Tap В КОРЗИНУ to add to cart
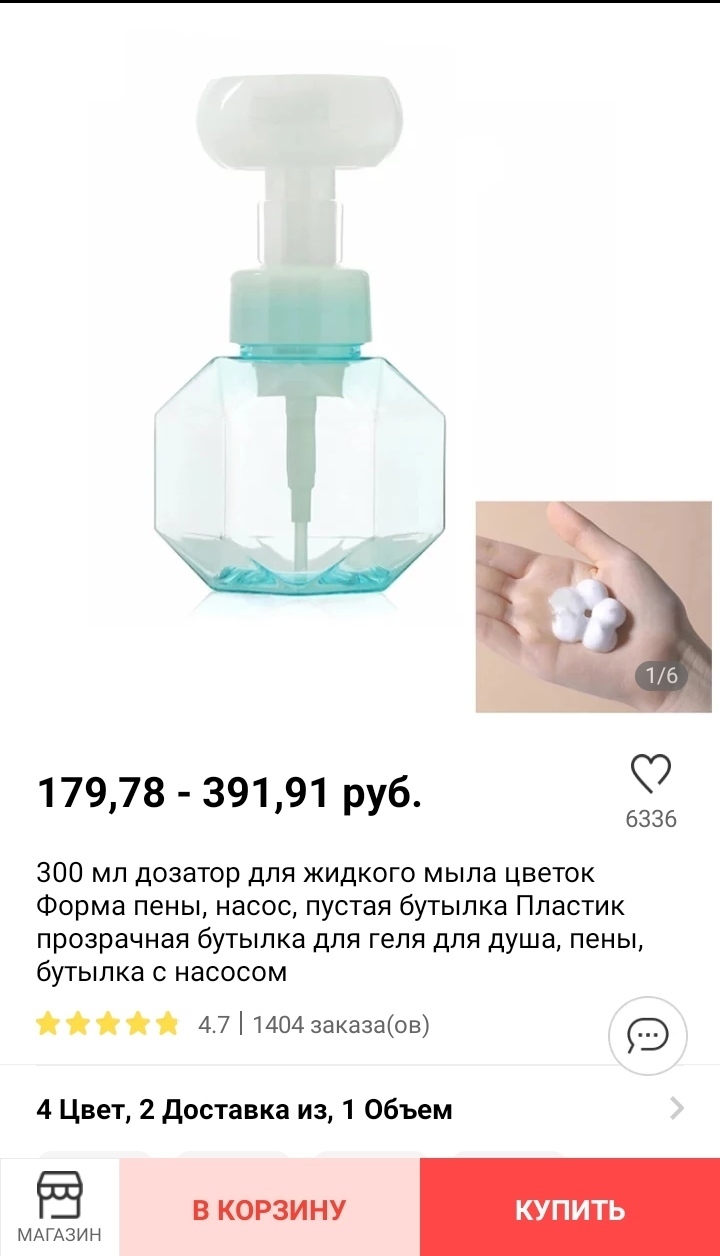This screenshot has width=720, height=1256. click(269, 1209)
